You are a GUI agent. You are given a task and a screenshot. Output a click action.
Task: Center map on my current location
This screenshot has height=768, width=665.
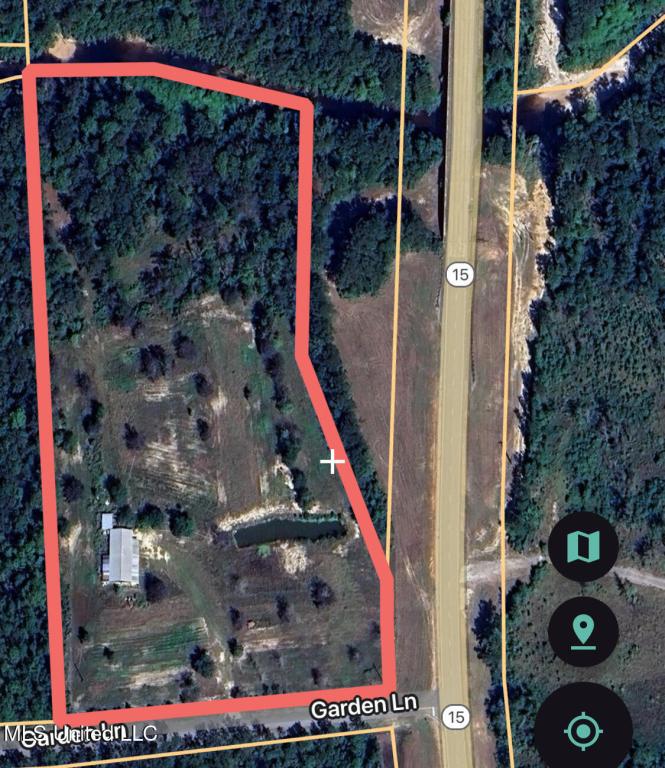coord(583,731)
